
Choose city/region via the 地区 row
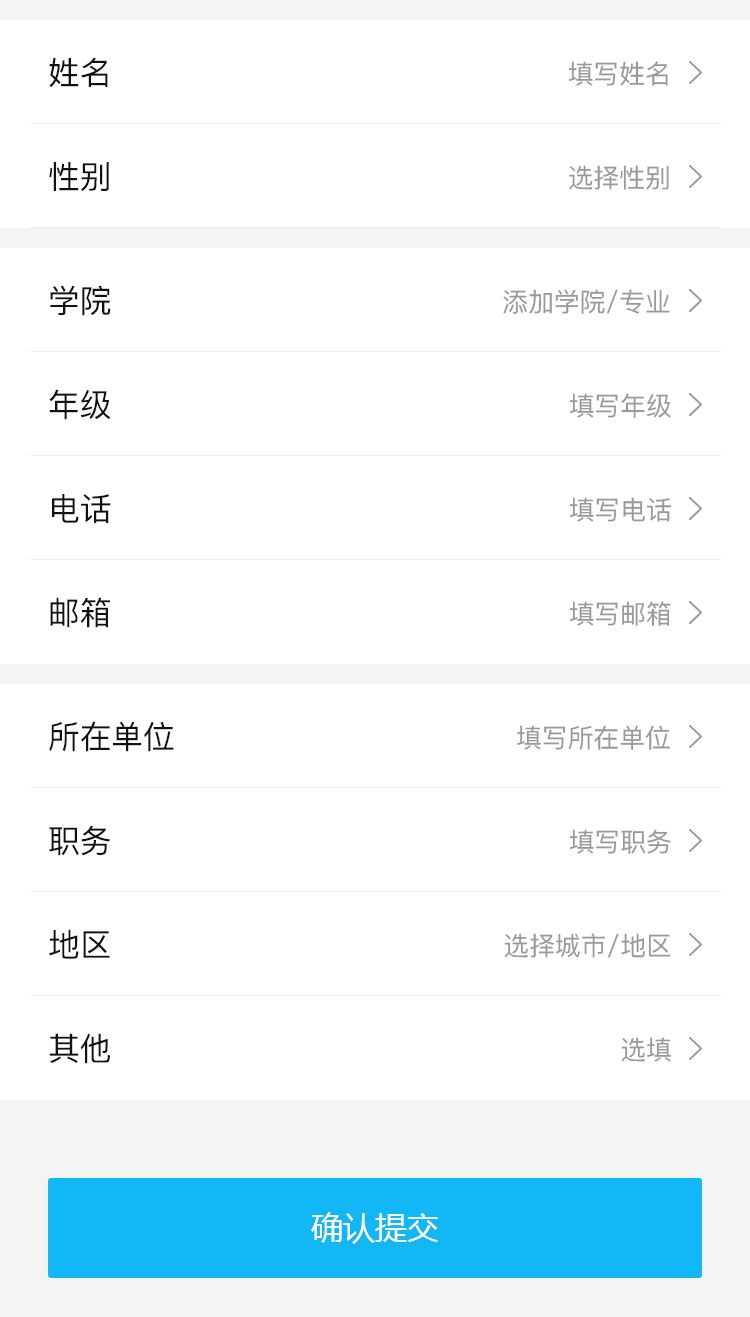(x=375, y=945)
